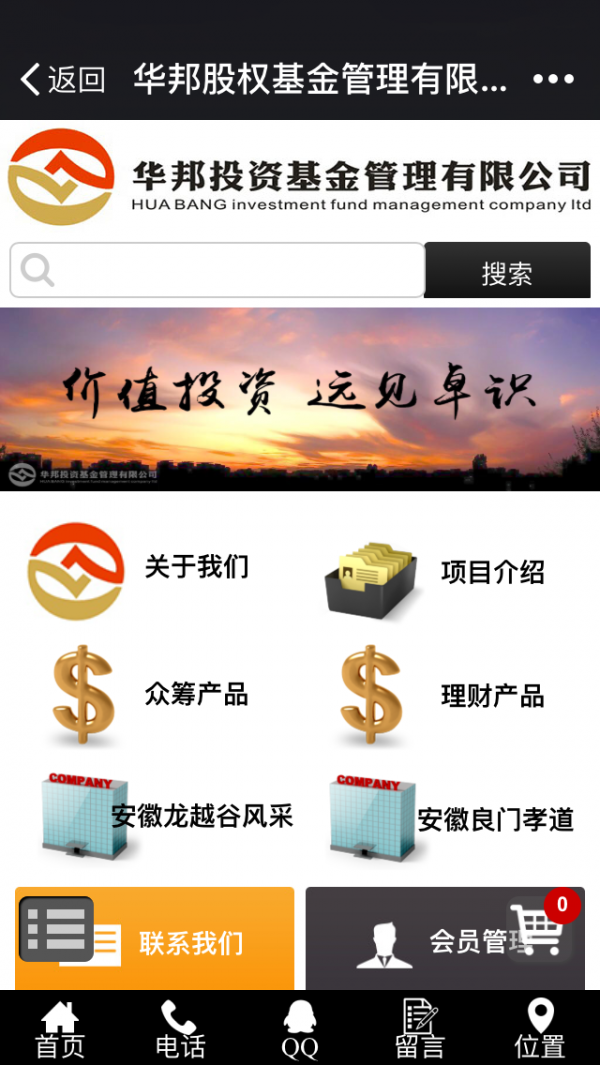This screenshot has height=1065, width=600.
Task: Go back using the 返回 arrow
Action: coord(62,79)
